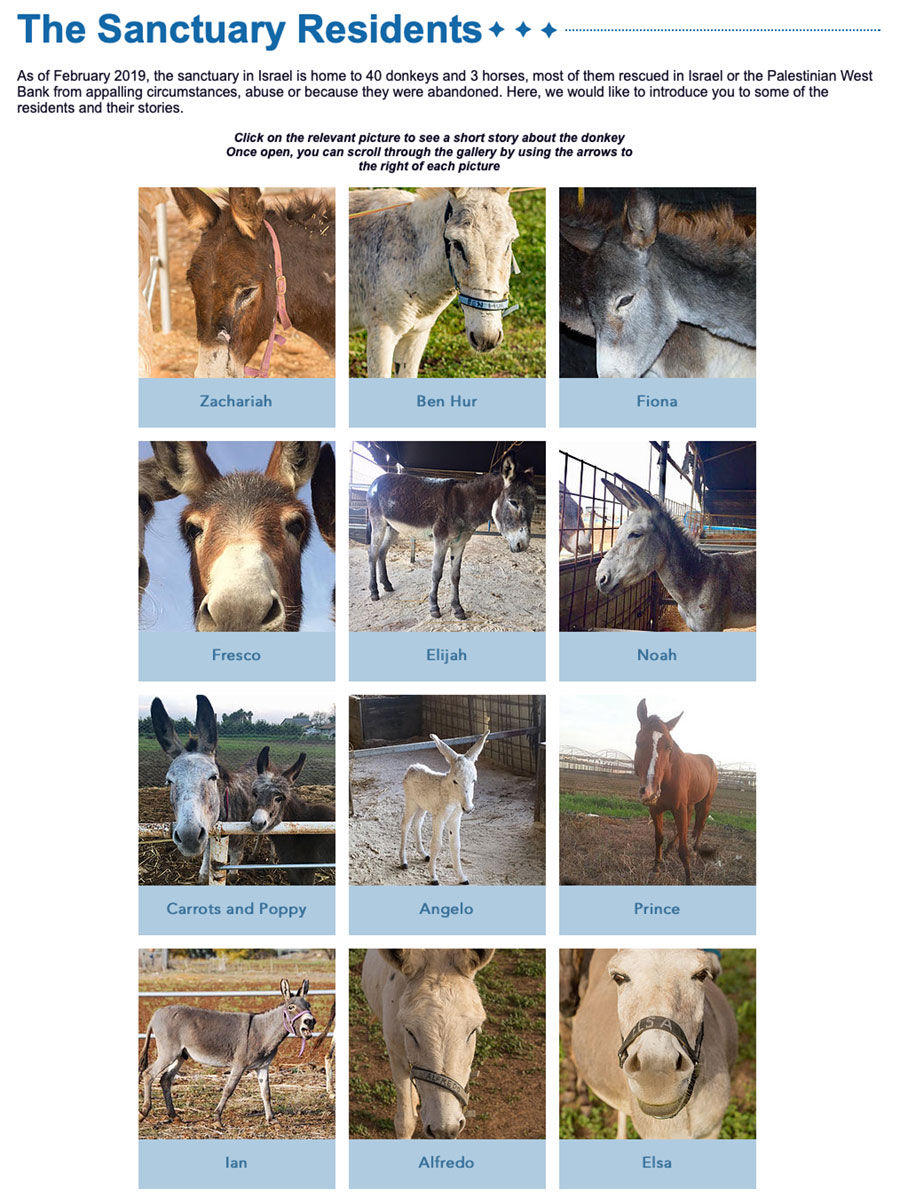View Elsa's donkey story
Viewport: 900px width, 1197px height.
(x=657, y=1045)
